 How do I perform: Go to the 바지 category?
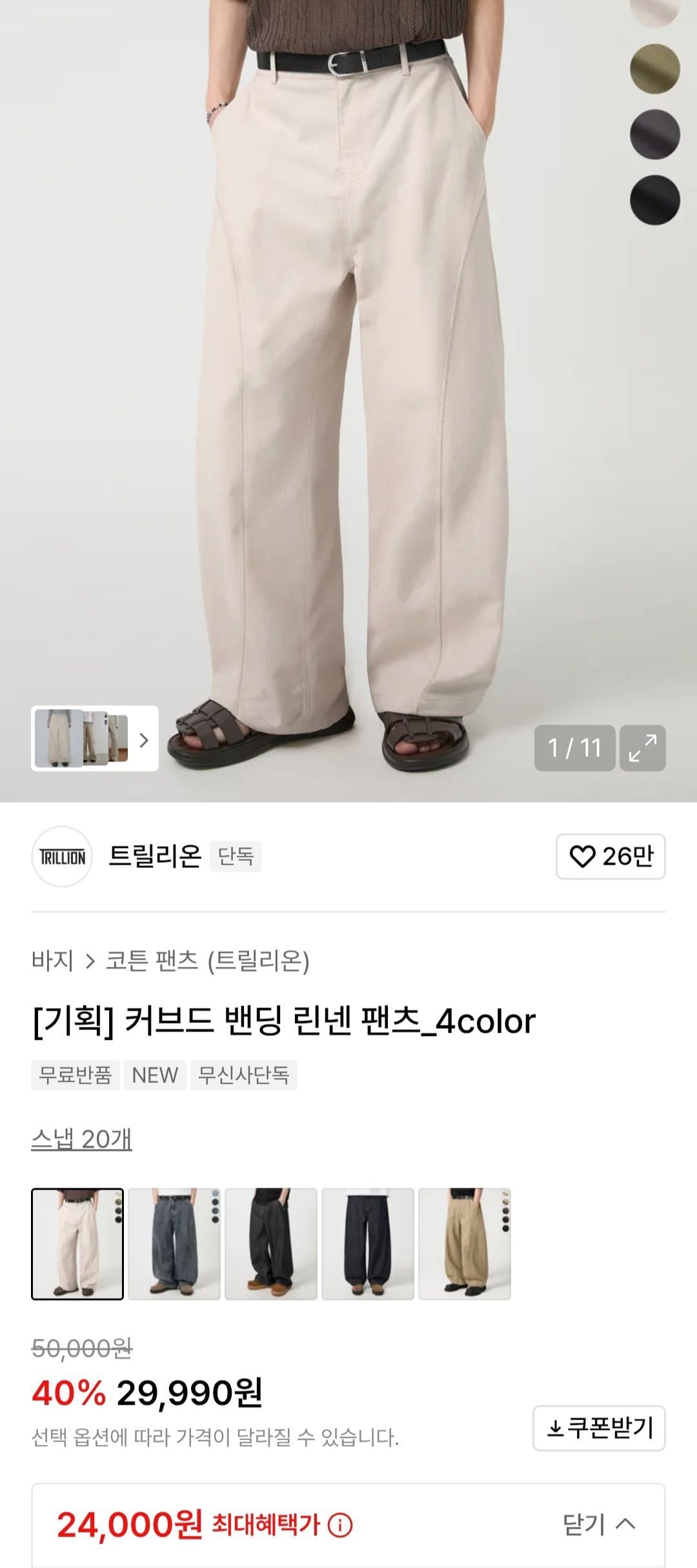pyautogui.click(x=52, y=960)
